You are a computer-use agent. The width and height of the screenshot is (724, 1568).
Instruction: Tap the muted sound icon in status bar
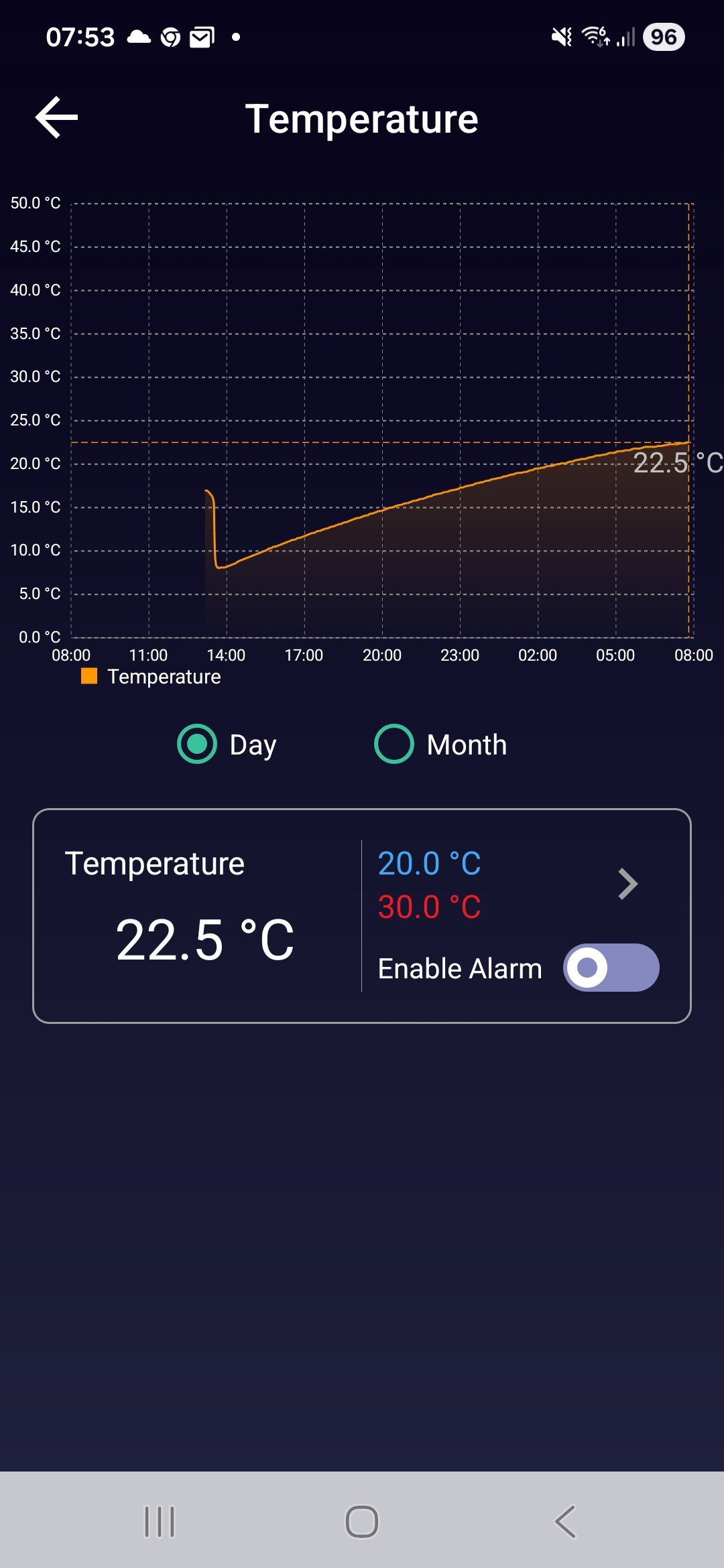tap(560, 37)
